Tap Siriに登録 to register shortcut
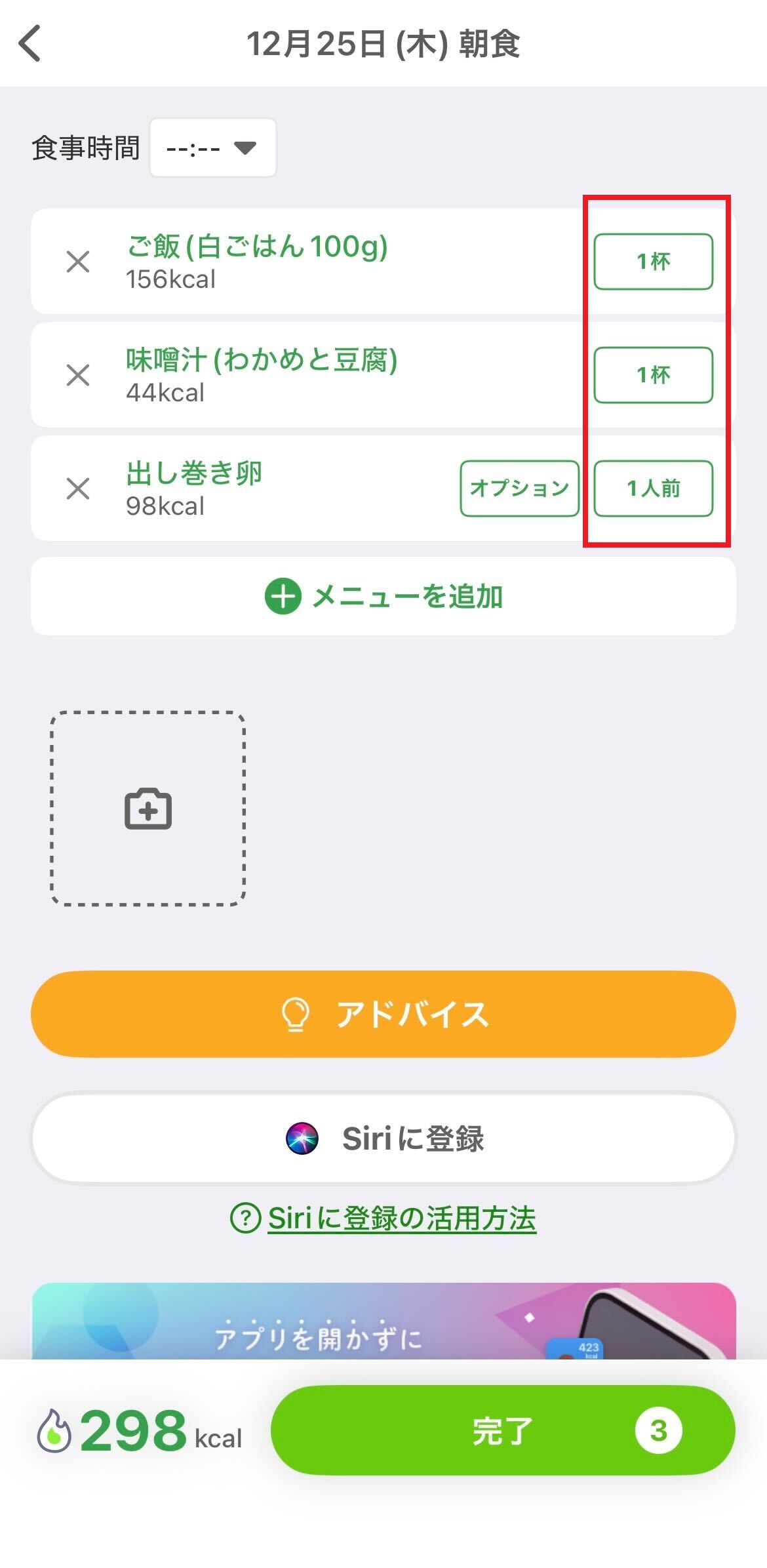 (383, 1139)
